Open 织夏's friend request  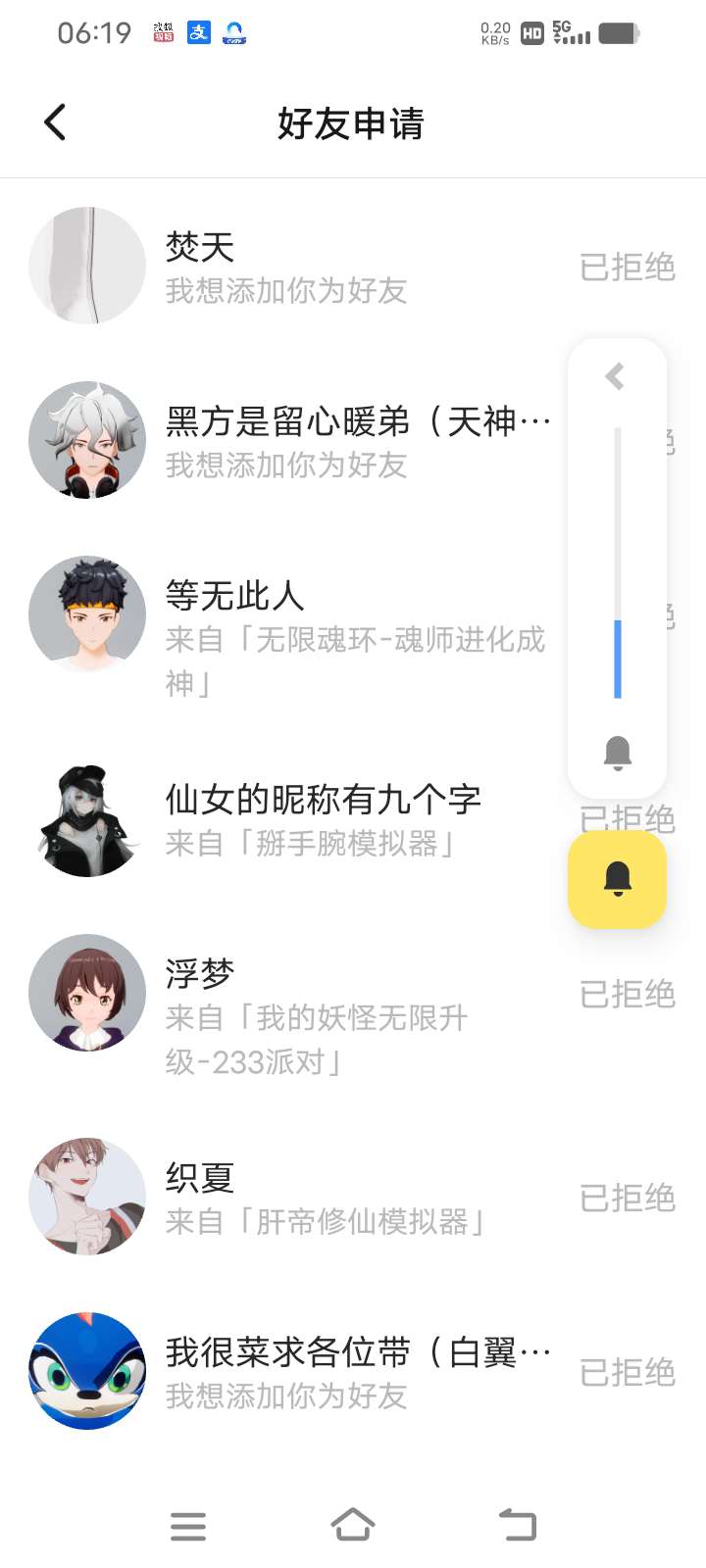294,1198
